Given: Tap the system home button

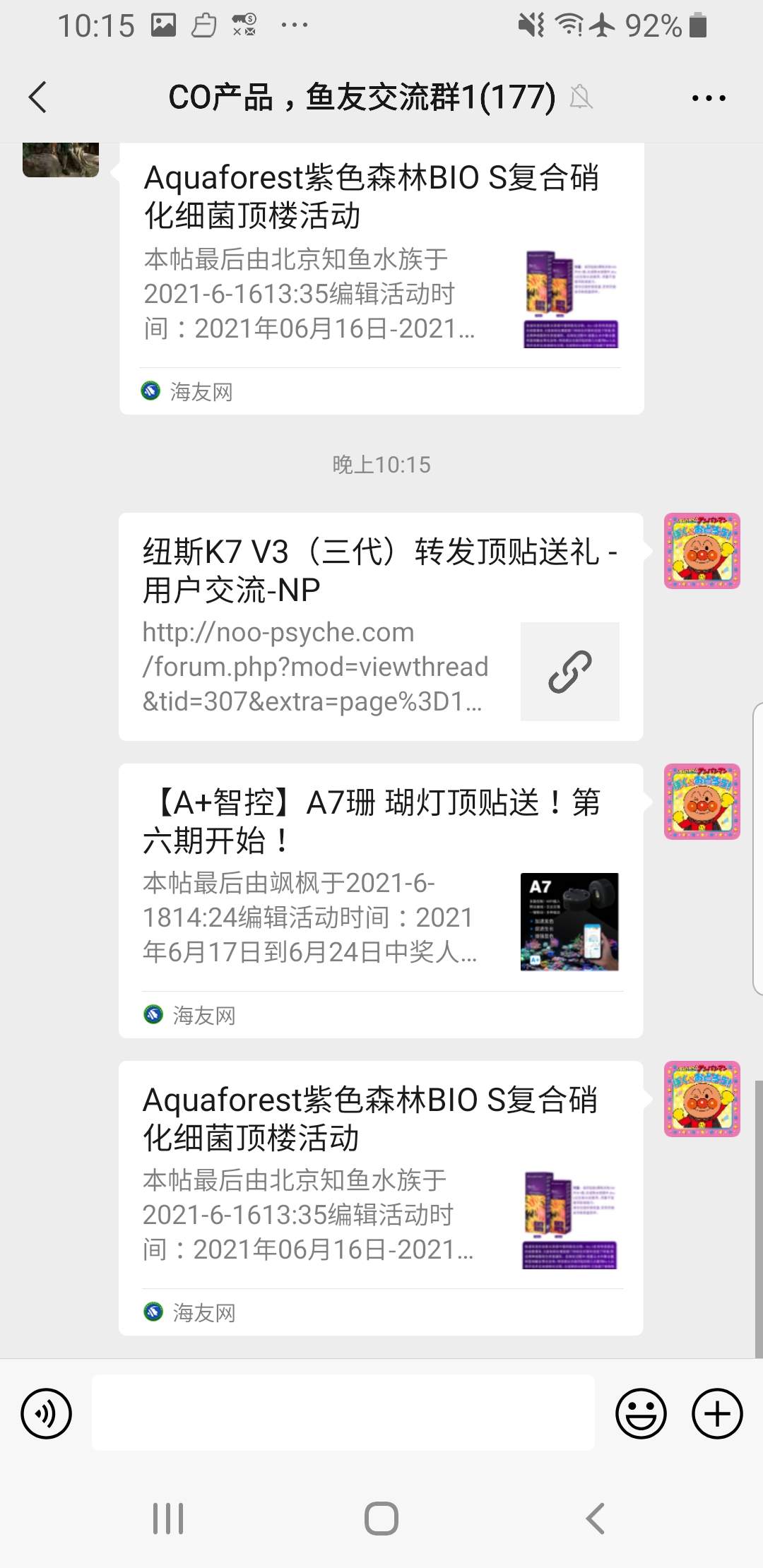Looking at the screenshot, I should [x=381, y=1518].
